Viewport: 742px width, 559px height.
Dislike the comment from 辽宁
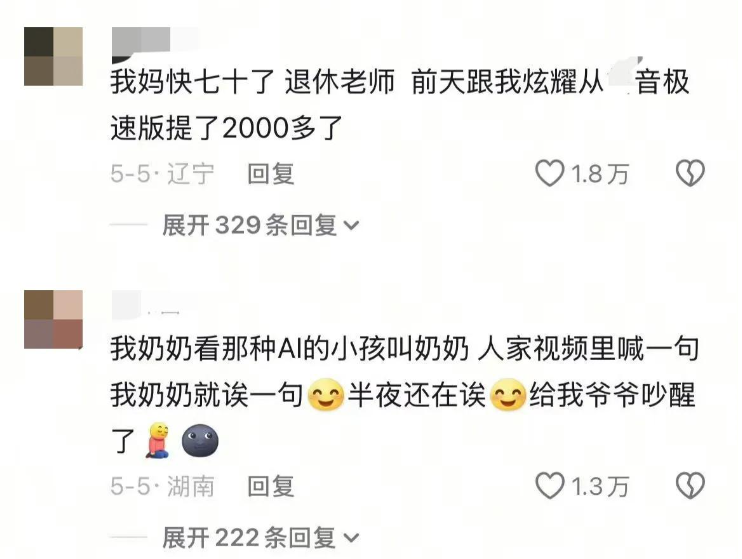click(690, 174)
